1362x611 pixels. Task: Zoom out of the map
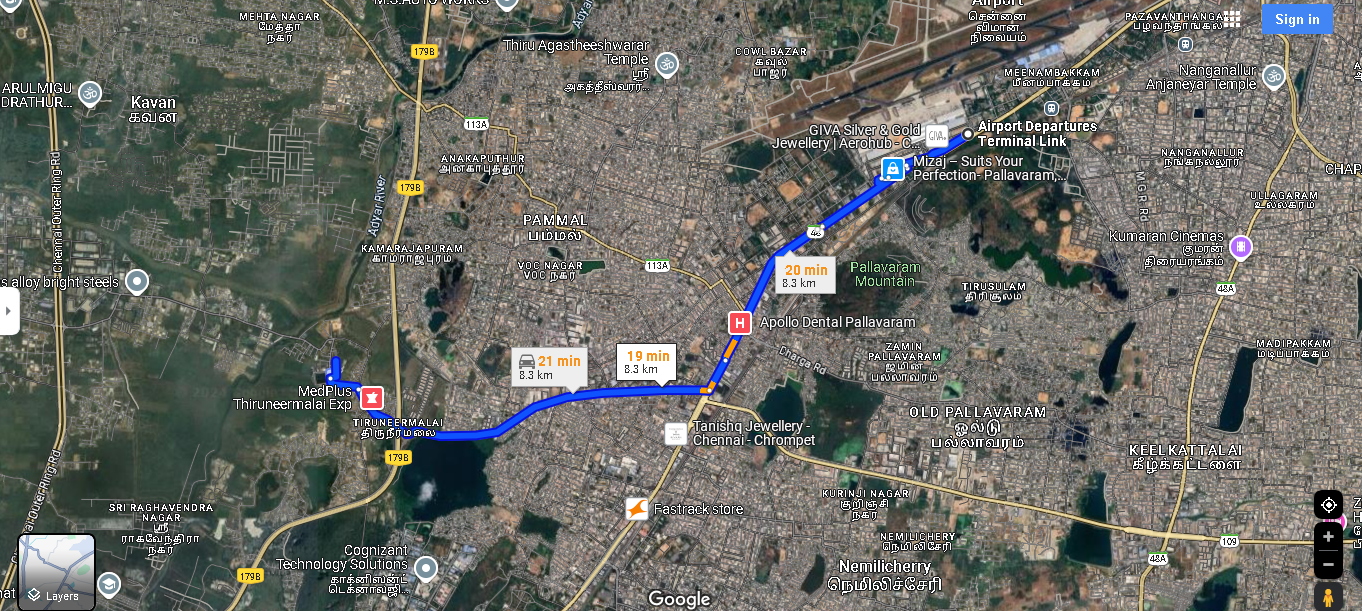coord(1328,564)
